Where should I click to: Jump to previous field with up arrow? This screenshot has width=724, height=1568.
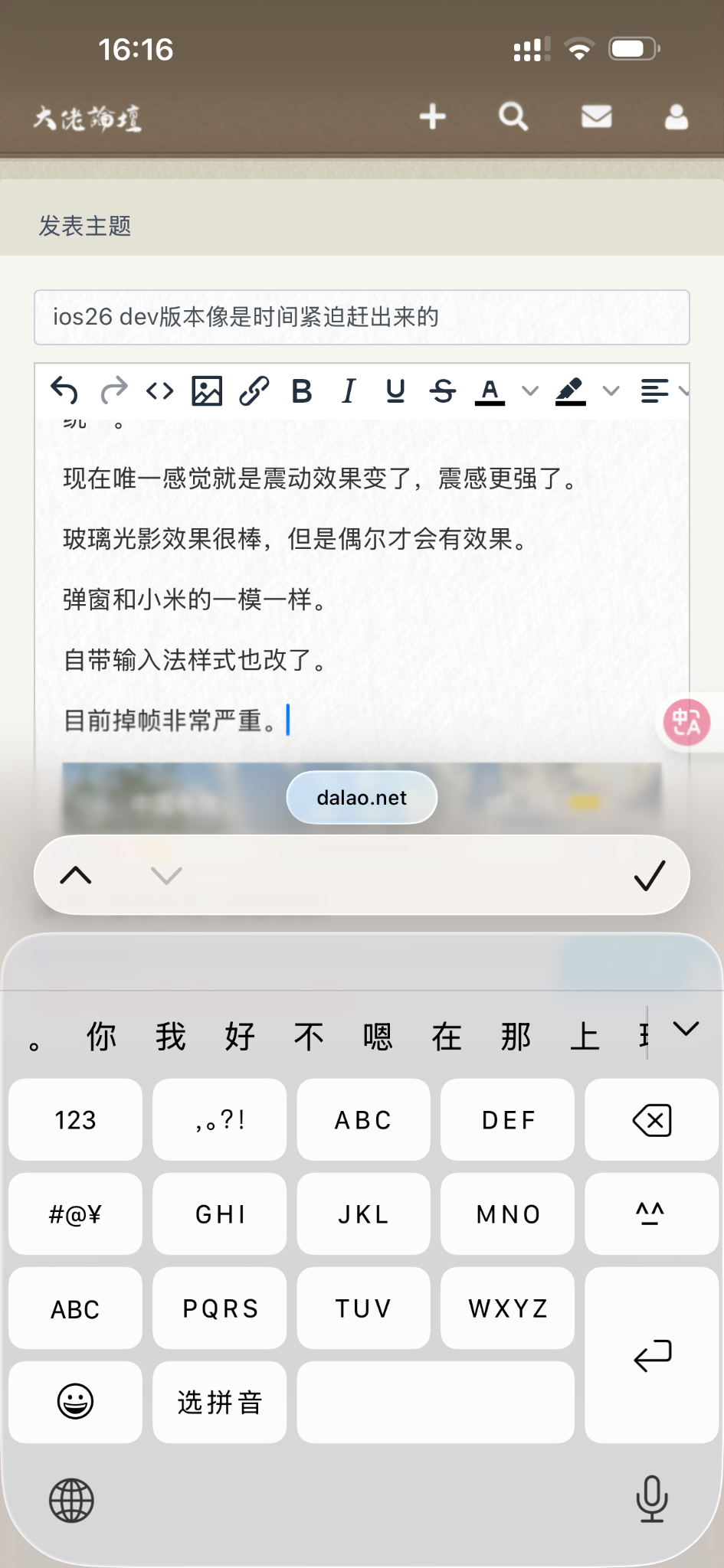[76, 875]
